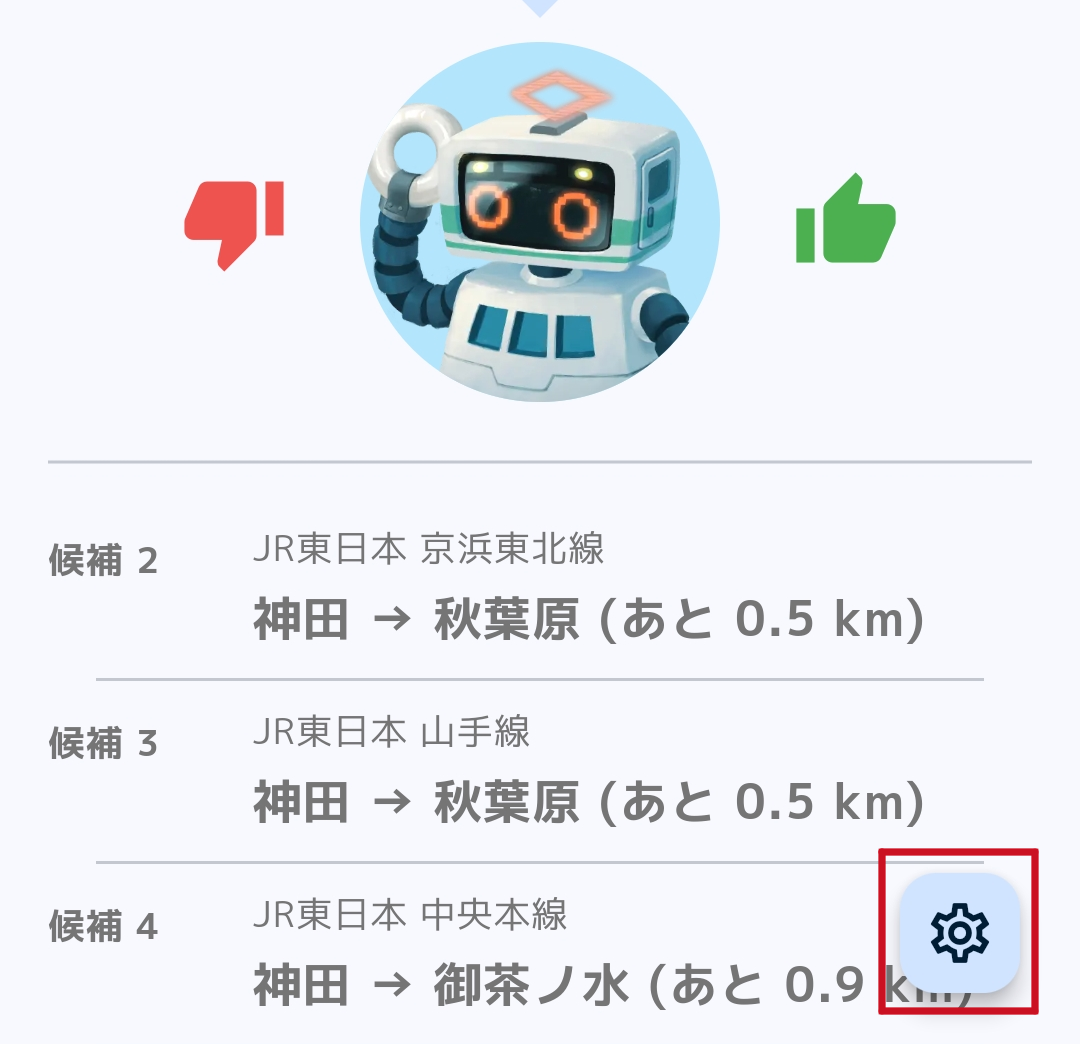This screenshot has width=1080, height=1044.
Task: Tap the red thumbs-down icon
Action: click(x=234, y=222)
